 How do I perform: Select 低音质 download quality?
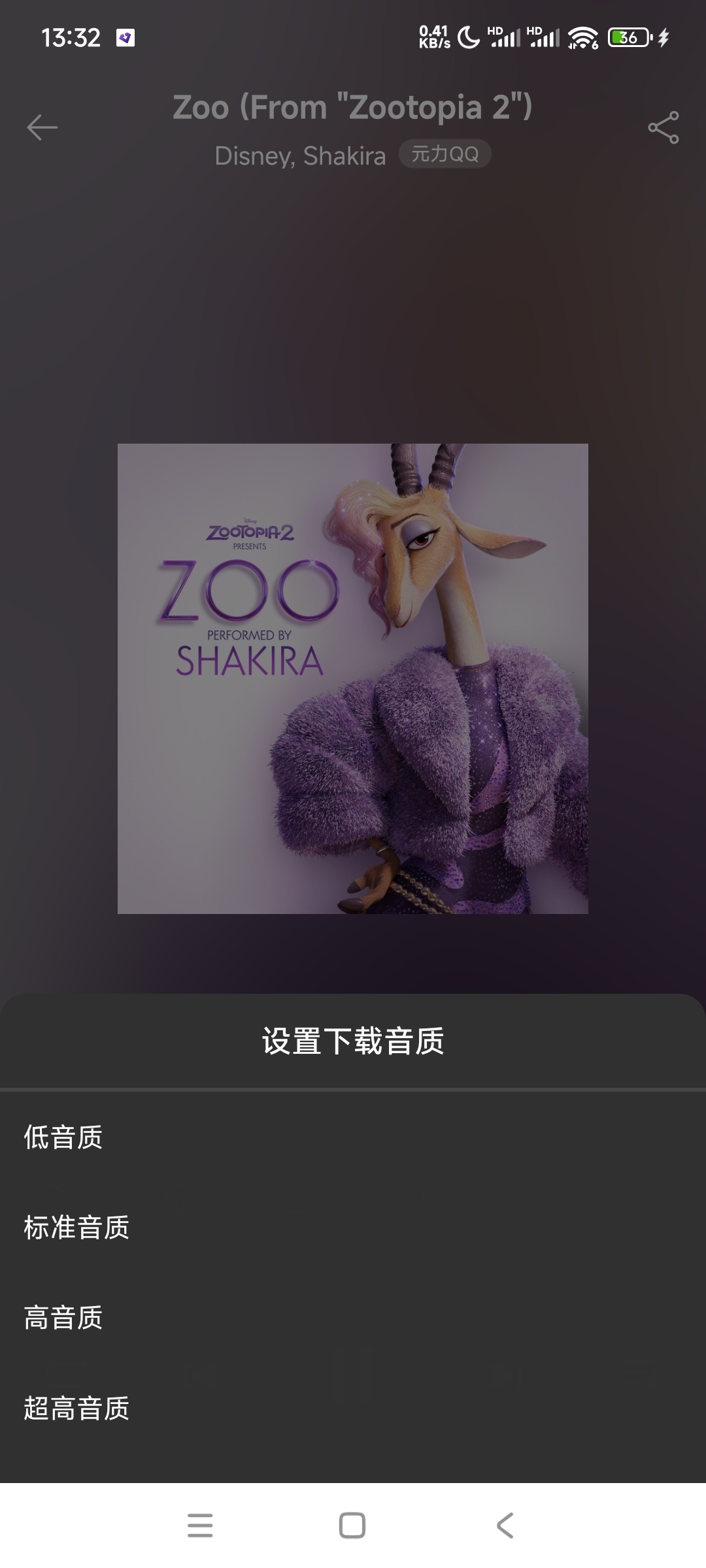tap(64, 1137)
